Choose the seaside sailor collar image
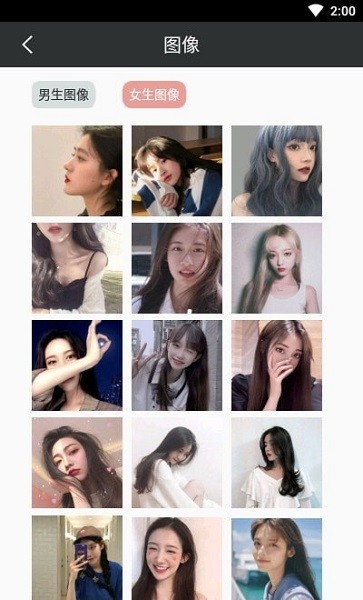This screenshot has width=363, height=600. point(277,559)
